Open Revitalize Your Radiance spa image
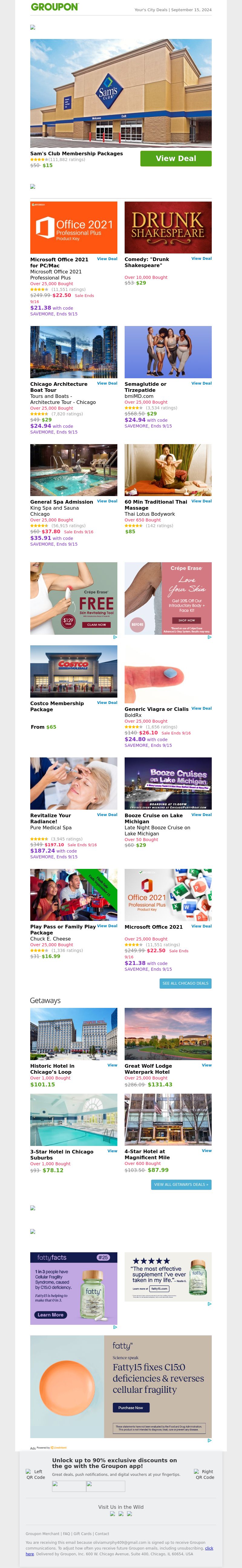This screenshot has height=1568, width=242. pos(74,783)
